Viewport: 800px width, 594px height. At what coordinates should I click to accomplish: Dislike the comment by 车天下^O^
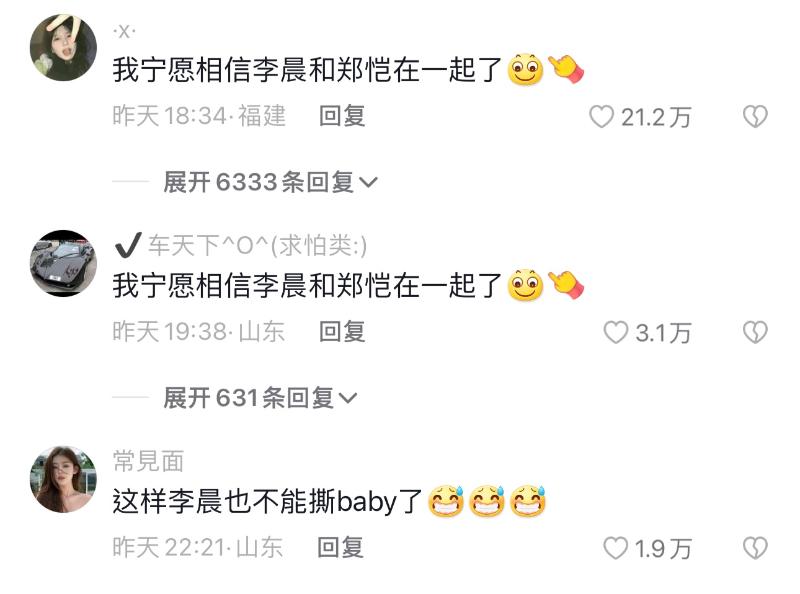[x=755, y=333]
